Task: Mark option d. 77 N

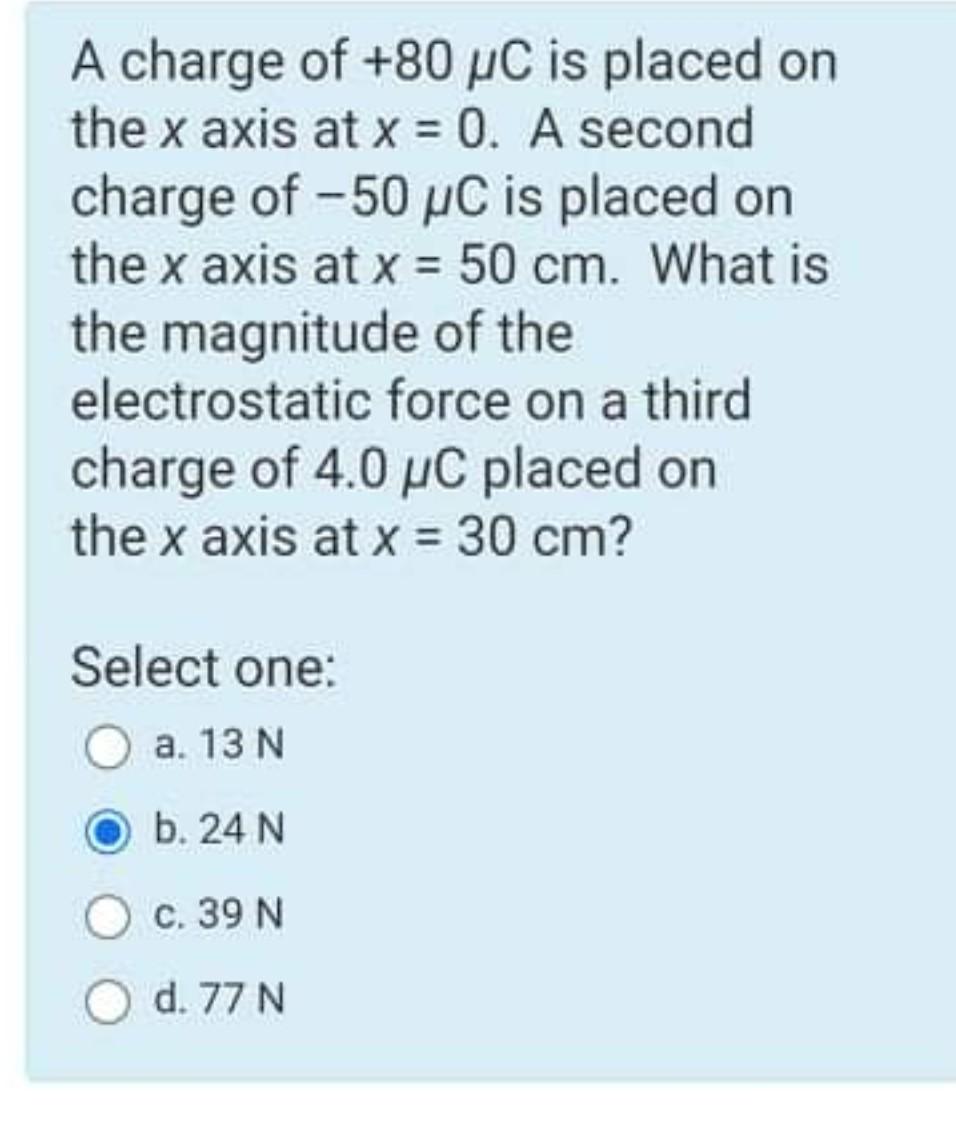Action: pyautogui.click(x=106, y=998)
